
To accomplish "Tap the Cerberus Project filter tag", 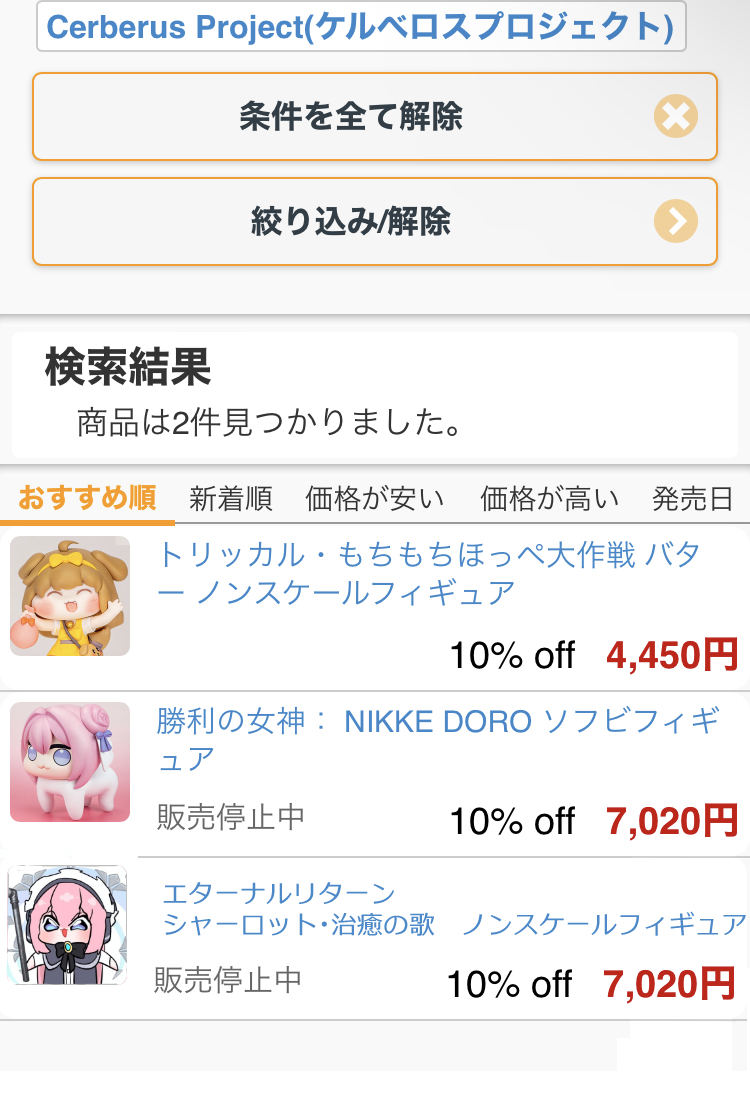I will [x=360, y=27].
